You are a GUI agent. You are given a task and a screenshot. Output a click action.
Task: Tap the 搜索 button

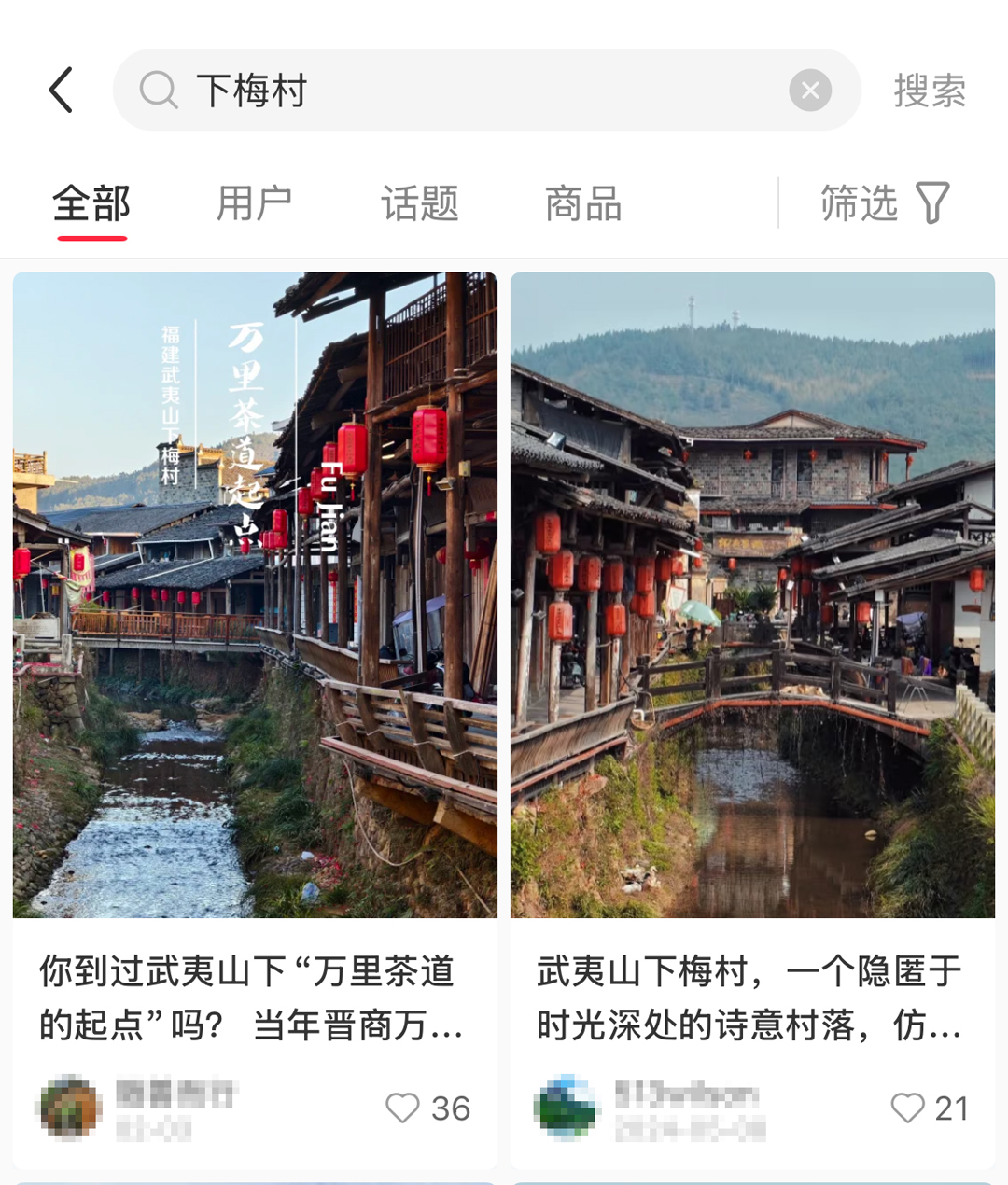click(x=929, y=91)
